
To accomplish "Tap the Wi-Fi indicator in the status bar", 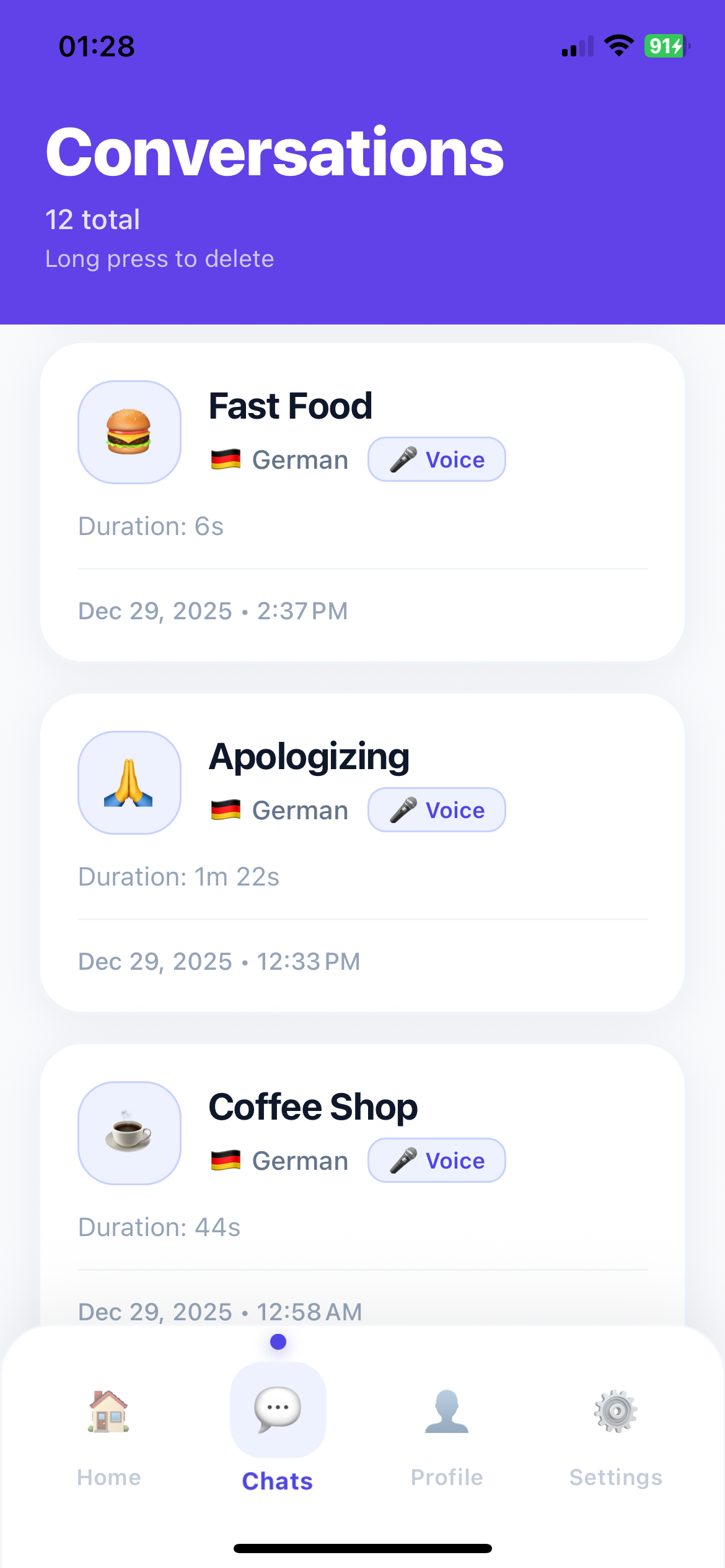I will [617, 45].
